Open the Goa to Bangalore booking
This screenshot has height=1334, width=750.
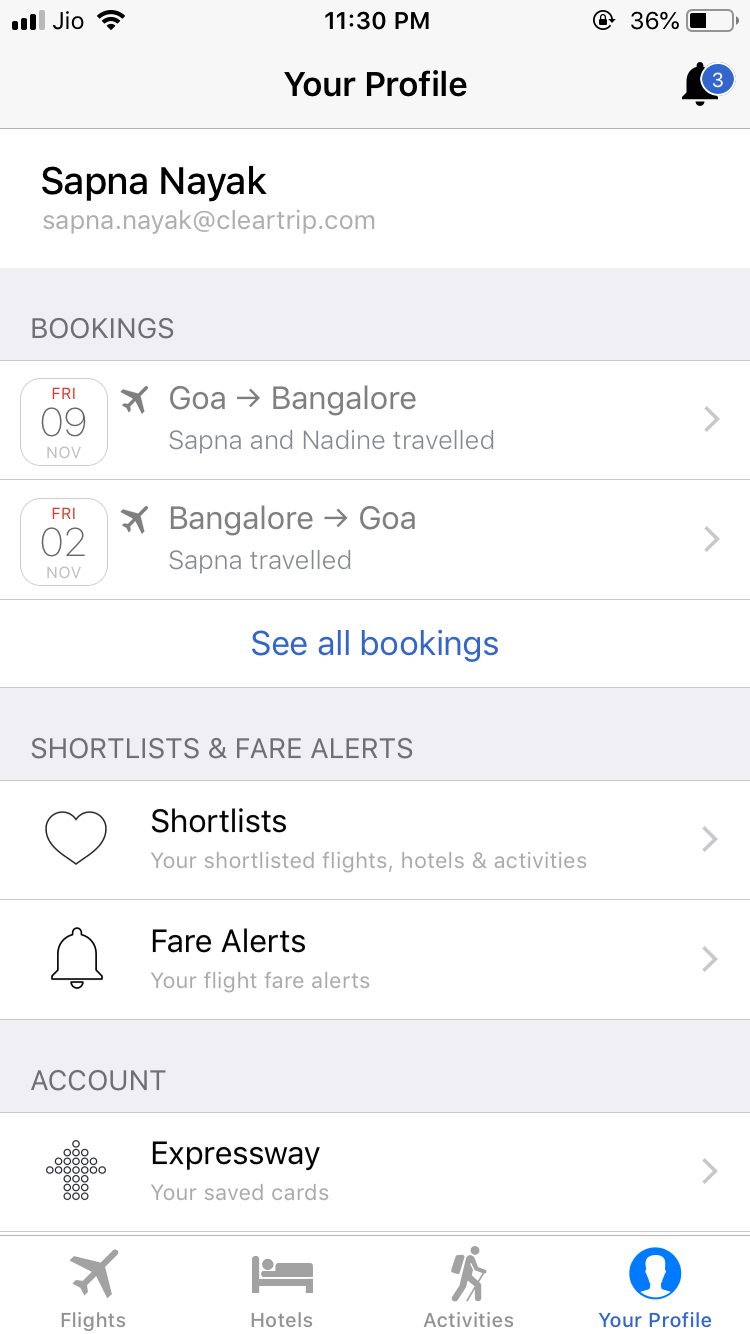(375, 420)
